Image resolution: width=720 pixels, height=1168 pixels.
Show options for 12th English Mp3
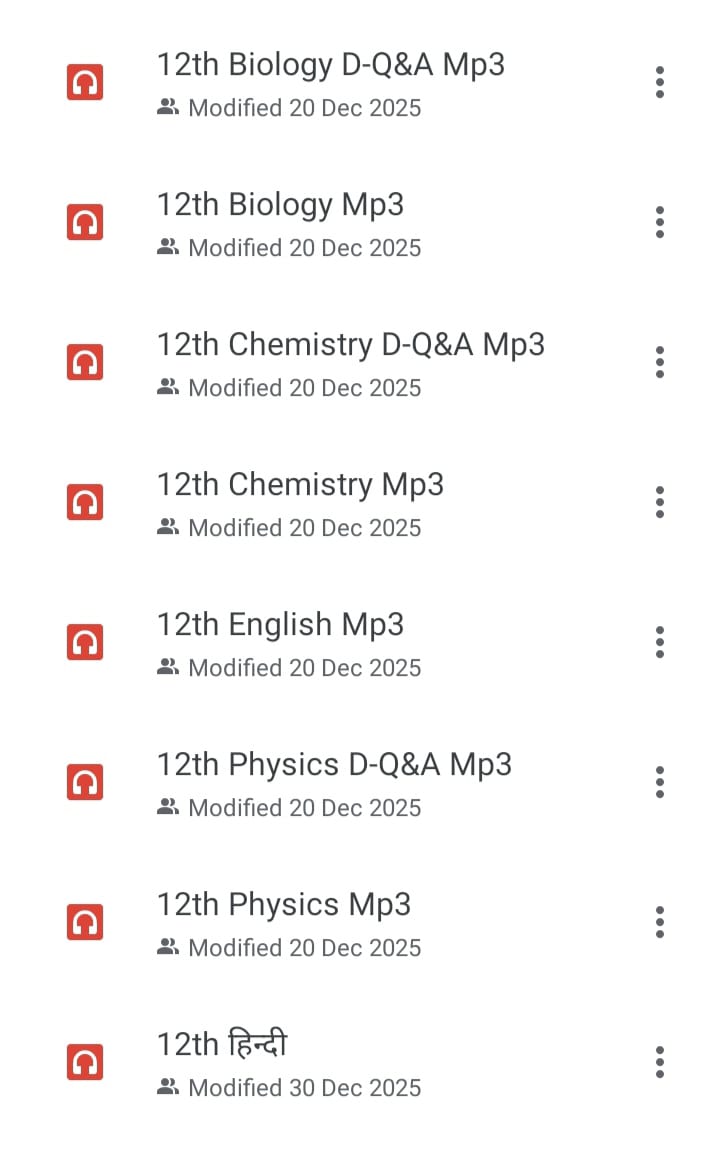point(659,642)
